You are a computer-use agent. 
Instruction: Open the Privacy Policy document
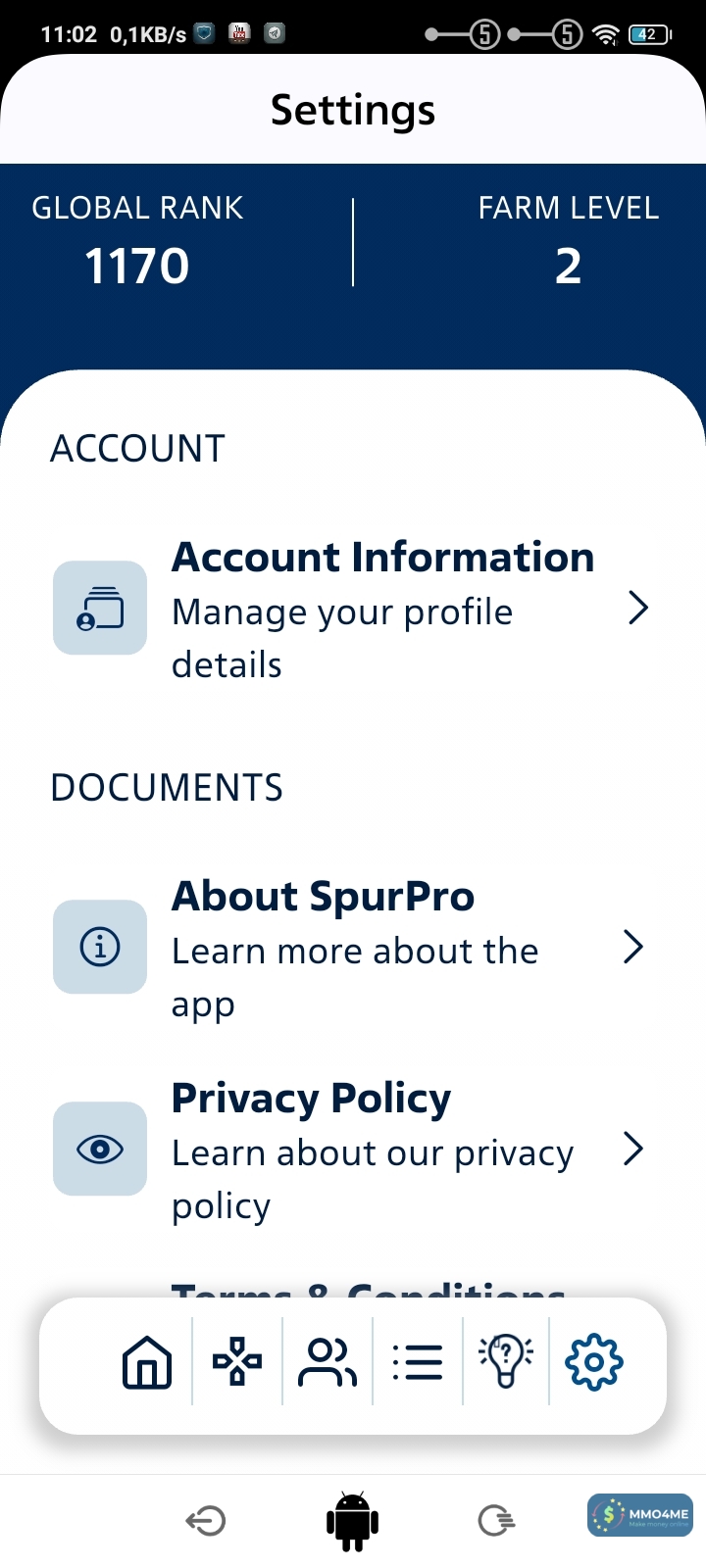pyautogui.click(x=353, y=1150)
